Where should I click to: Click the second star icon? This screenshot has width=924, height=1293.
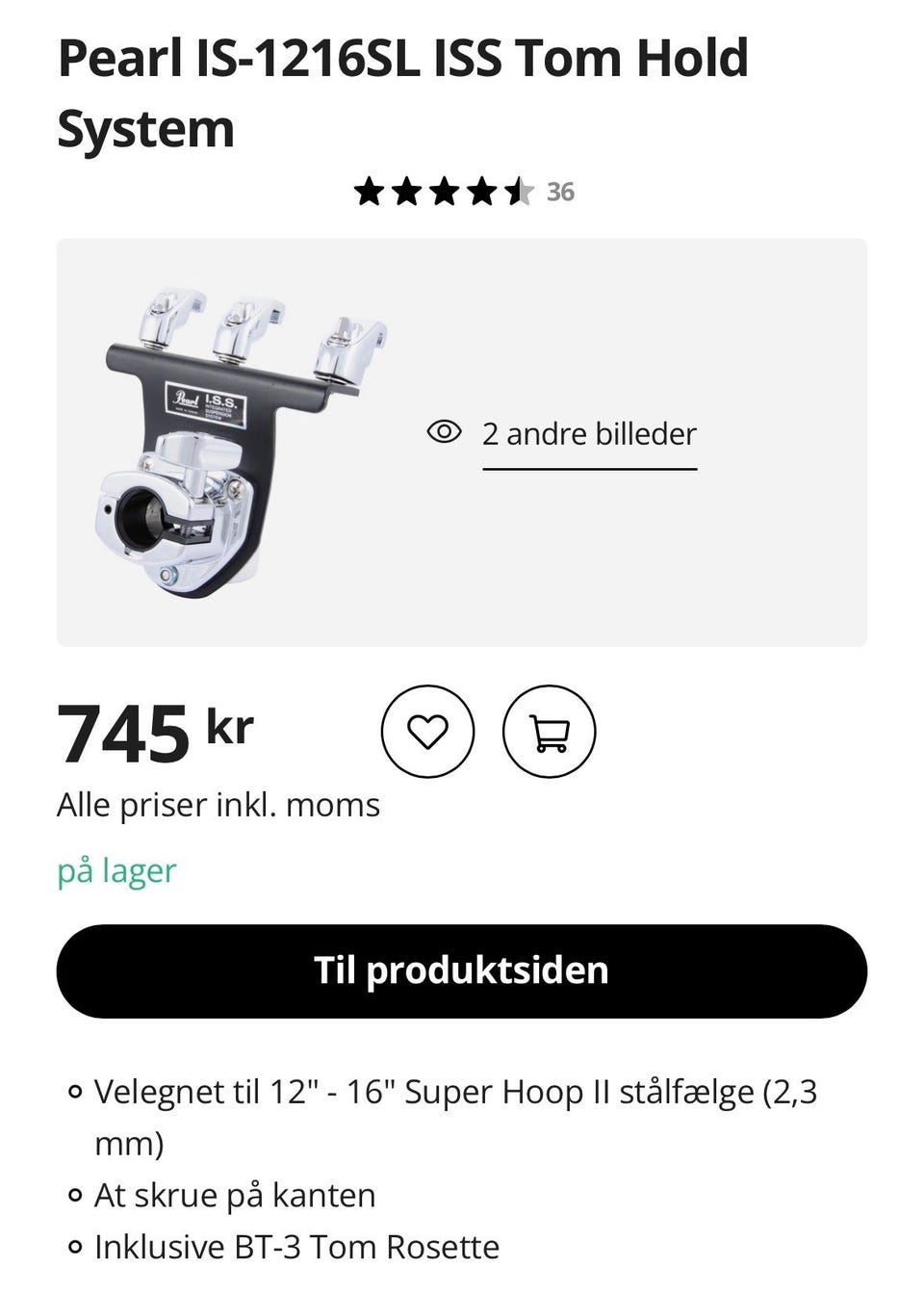(x=408, y=191)
